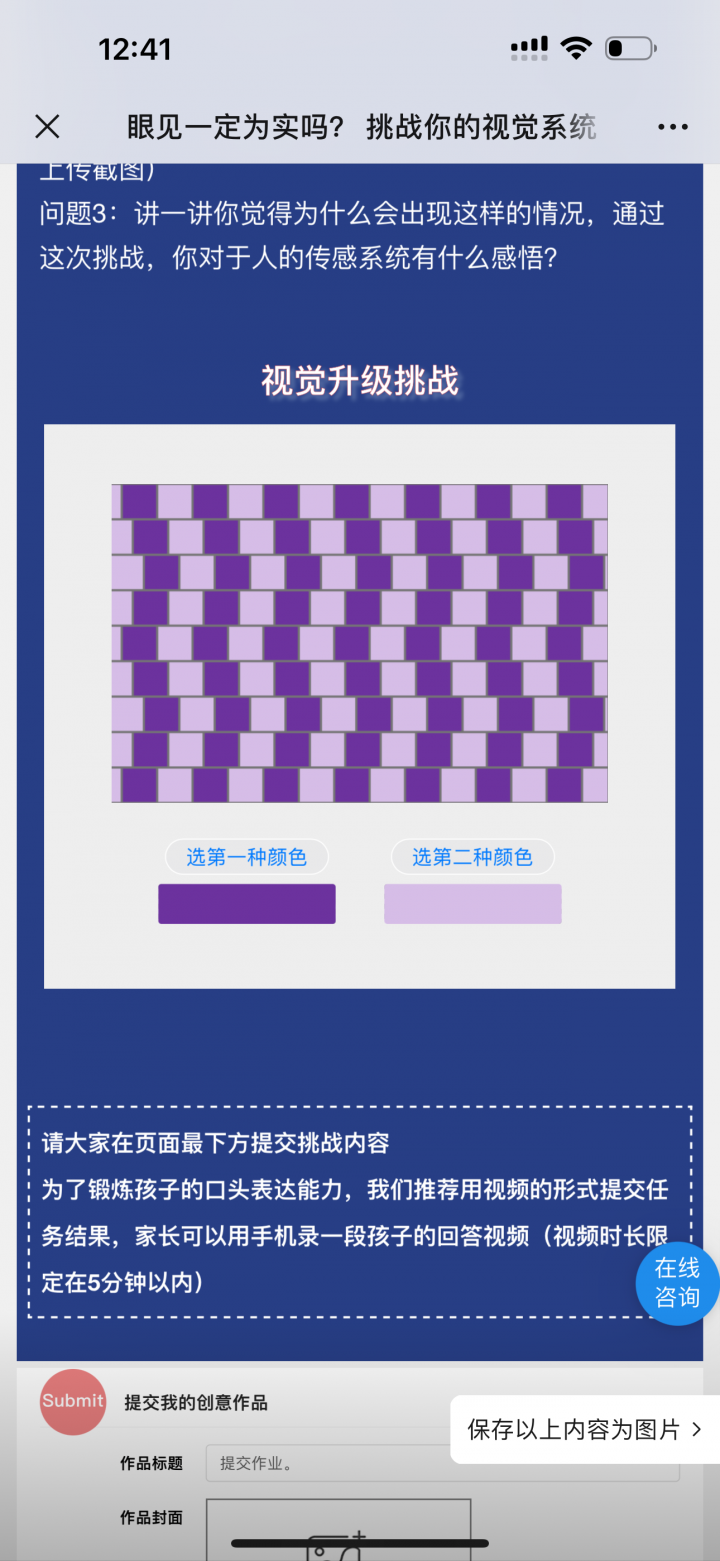Upload a cover in 作品封面 box
The image size is (720, 1561).
click(338, 1528)
